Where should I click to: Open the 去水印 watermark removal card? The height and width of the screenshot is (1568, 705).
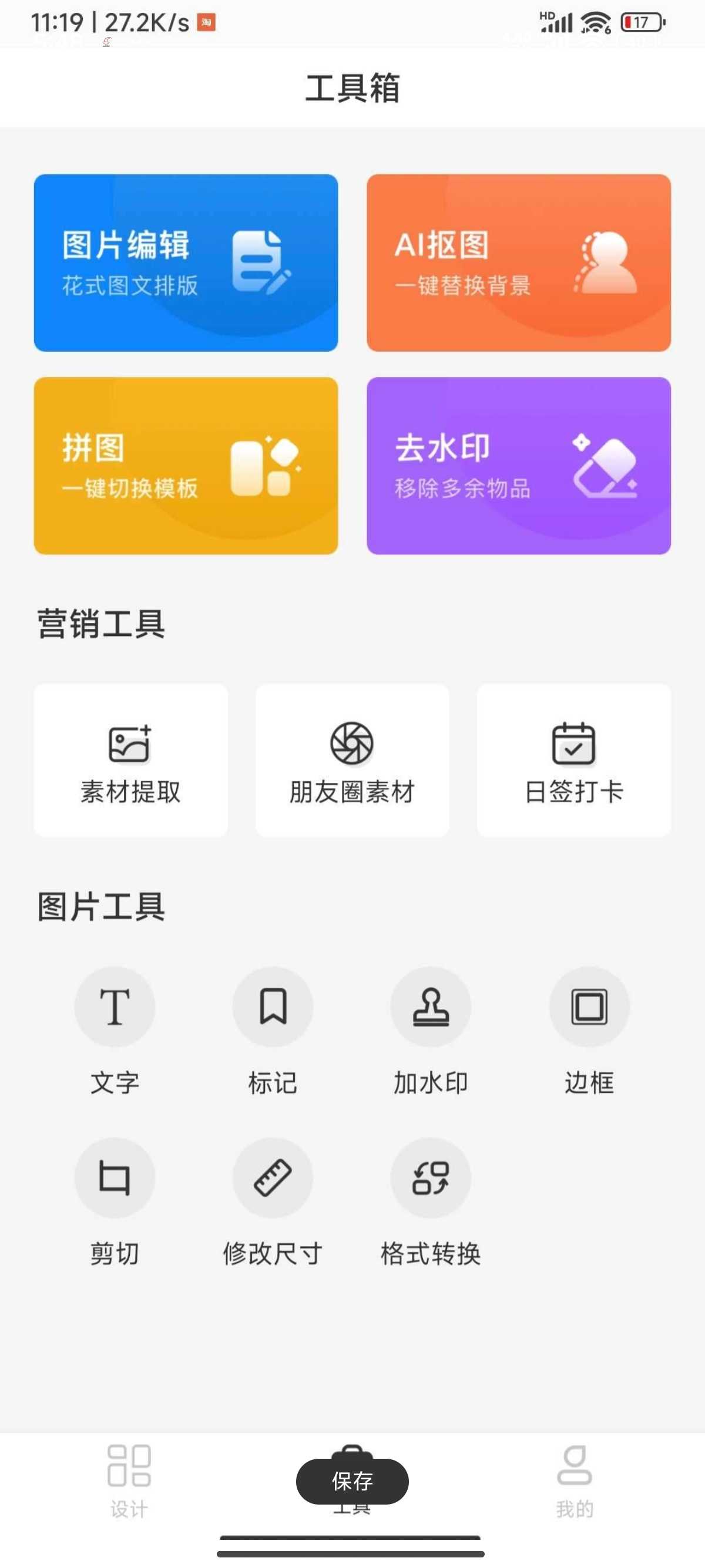point(519,466)
